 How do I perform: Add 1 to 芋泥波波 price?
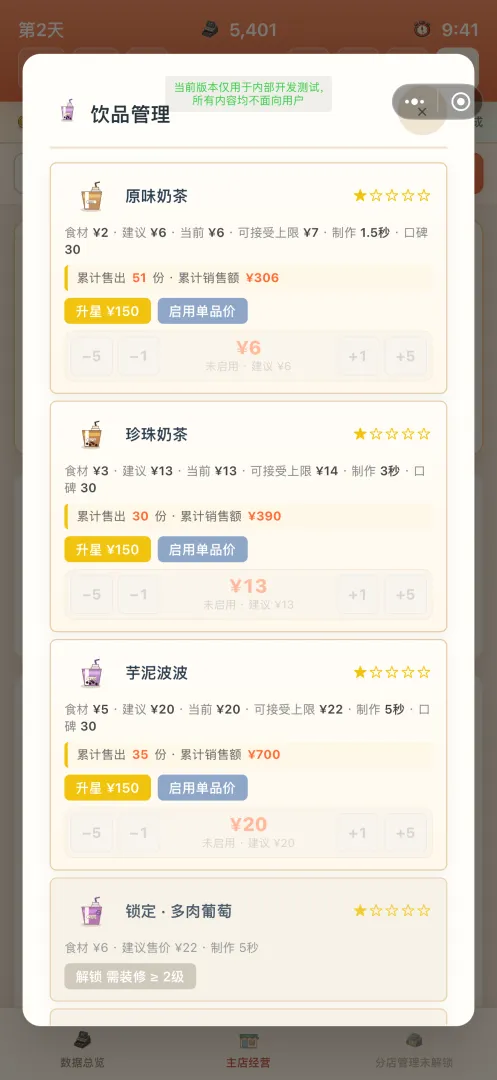pos(357,833)
